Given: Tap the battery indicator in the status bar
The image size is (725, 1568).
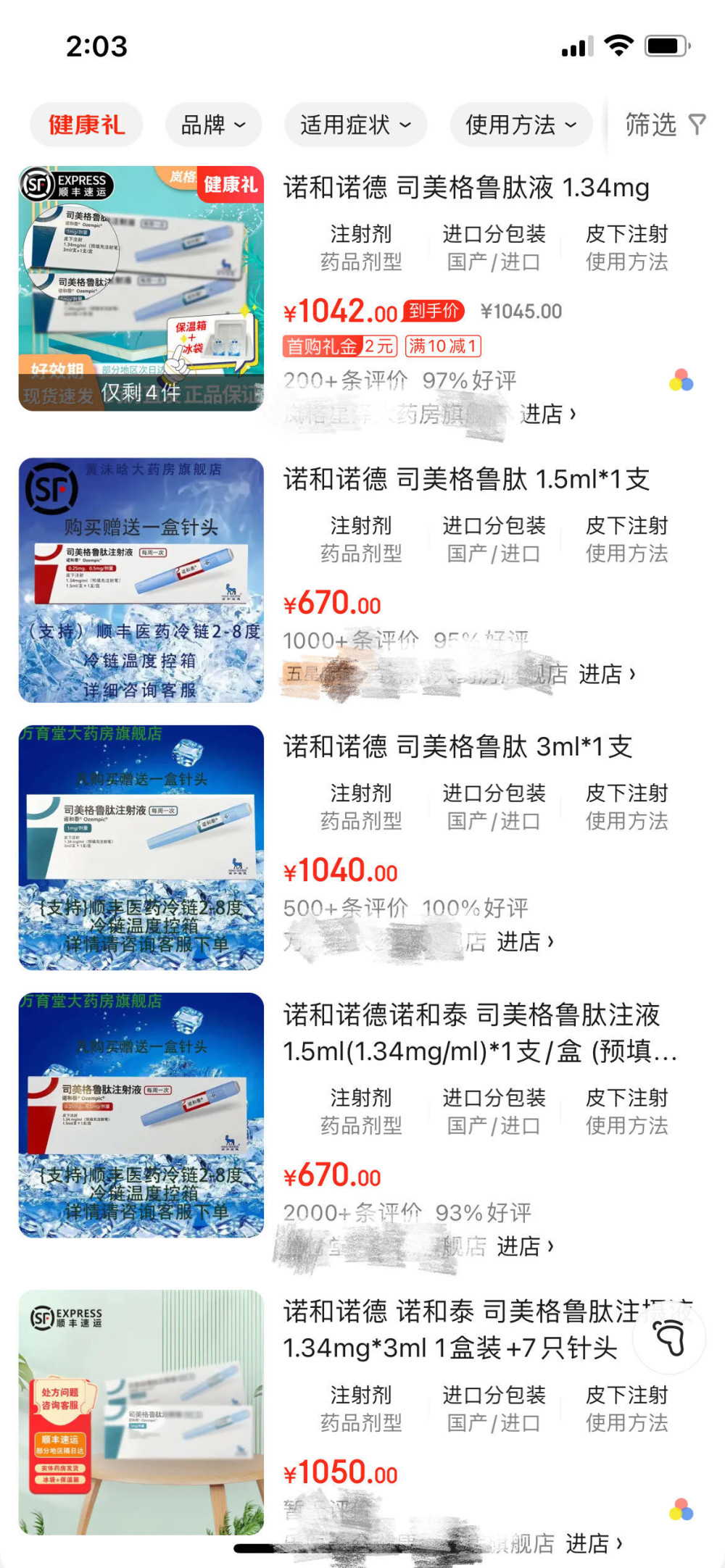Looking at the screenshot, I should point(667,45).
